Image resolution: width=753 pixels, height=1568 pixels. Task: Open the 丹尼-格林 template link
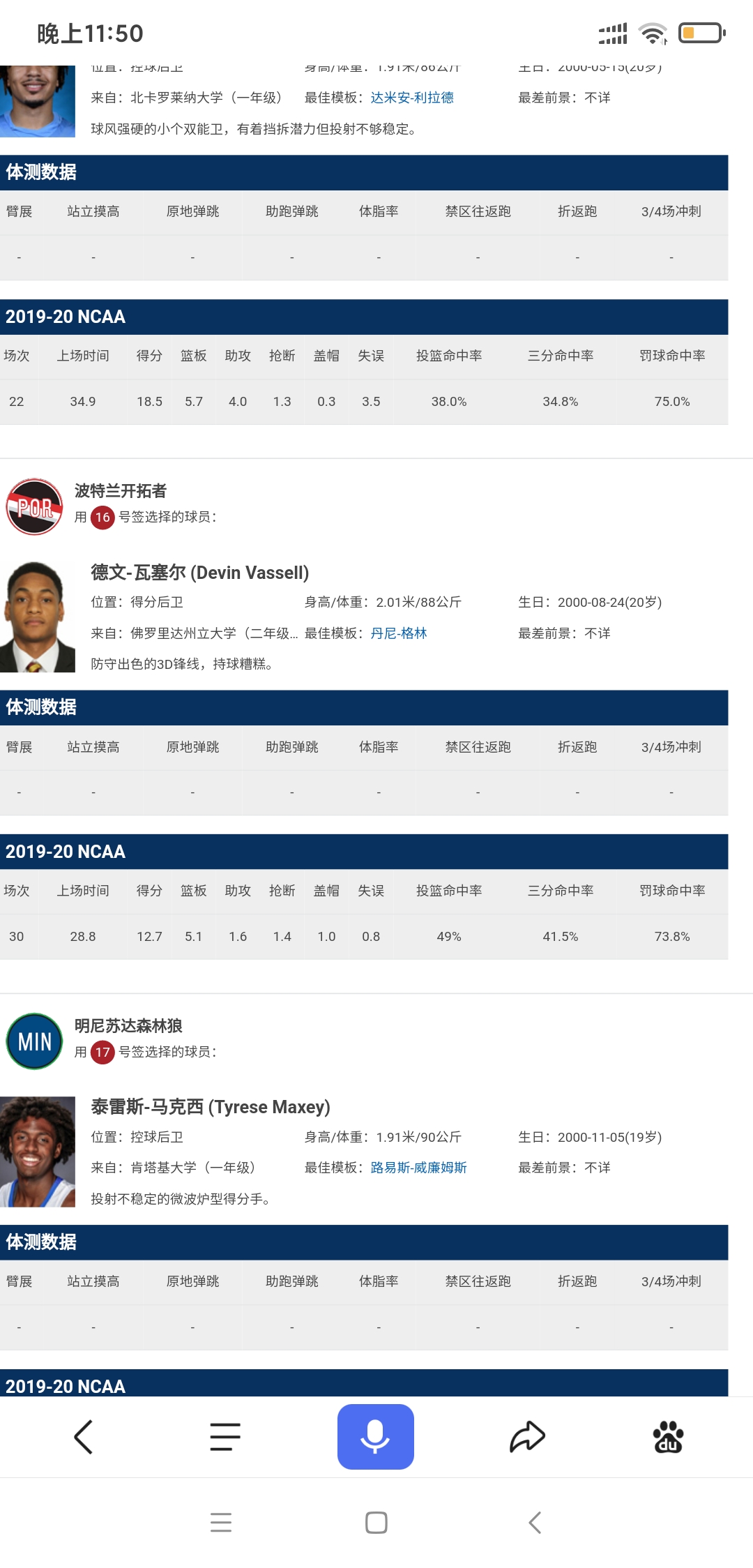pos(398,633)
